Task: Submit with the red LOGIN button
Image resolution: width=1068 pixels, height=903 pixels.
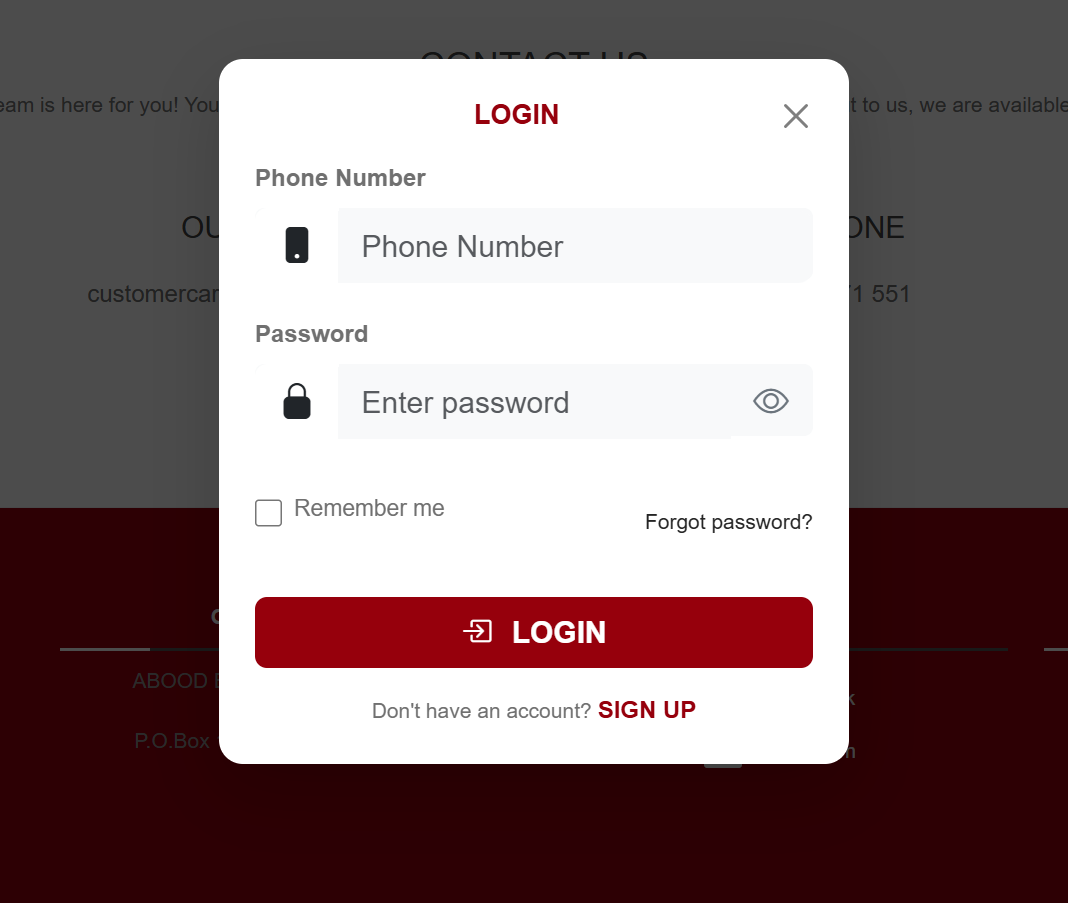Action: click(533, 632)
